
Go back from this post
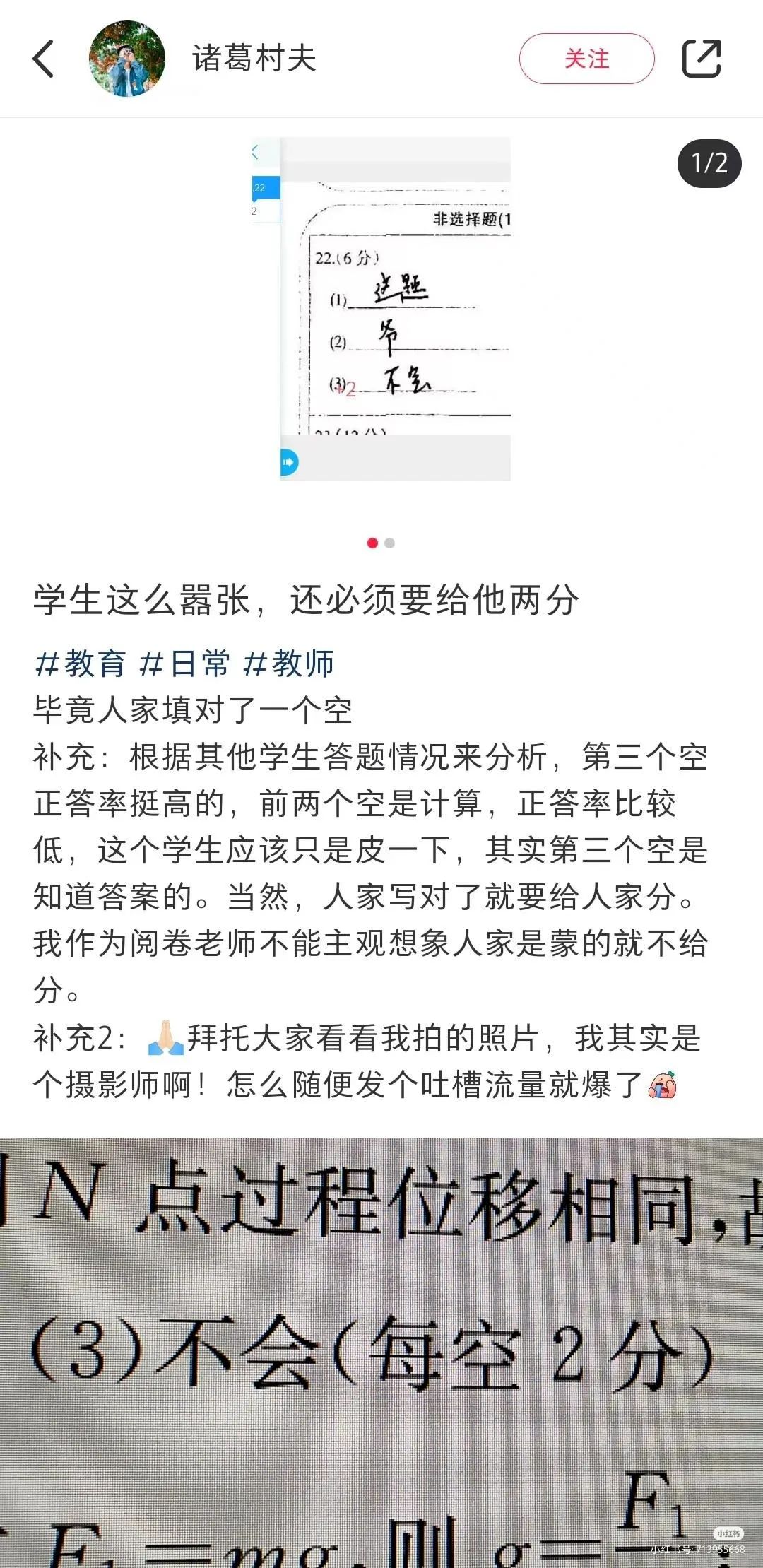44,58
